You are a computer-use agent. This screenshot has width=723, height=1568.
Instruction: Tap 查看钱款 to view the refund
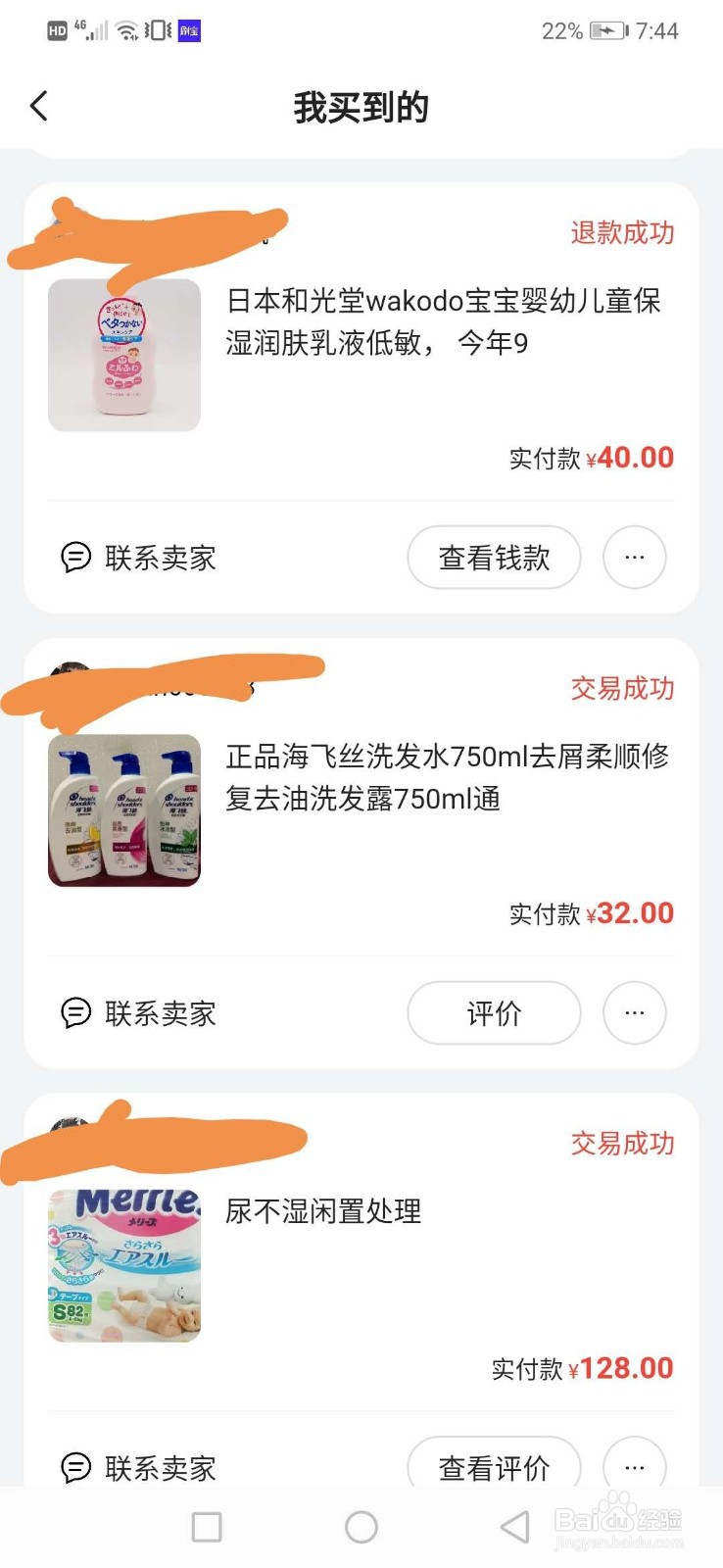point(494,558)
